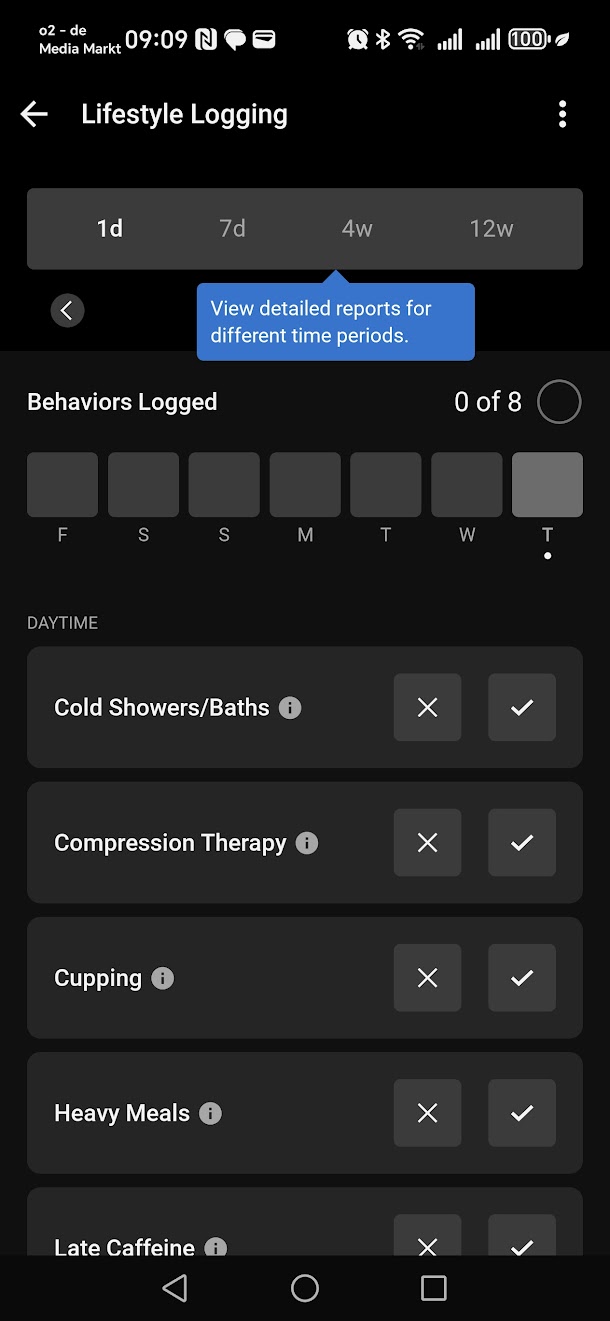Viewport: 610px width, 1321px height.
Task: Show info about Compression Therapy
Action: coord(307,843)
